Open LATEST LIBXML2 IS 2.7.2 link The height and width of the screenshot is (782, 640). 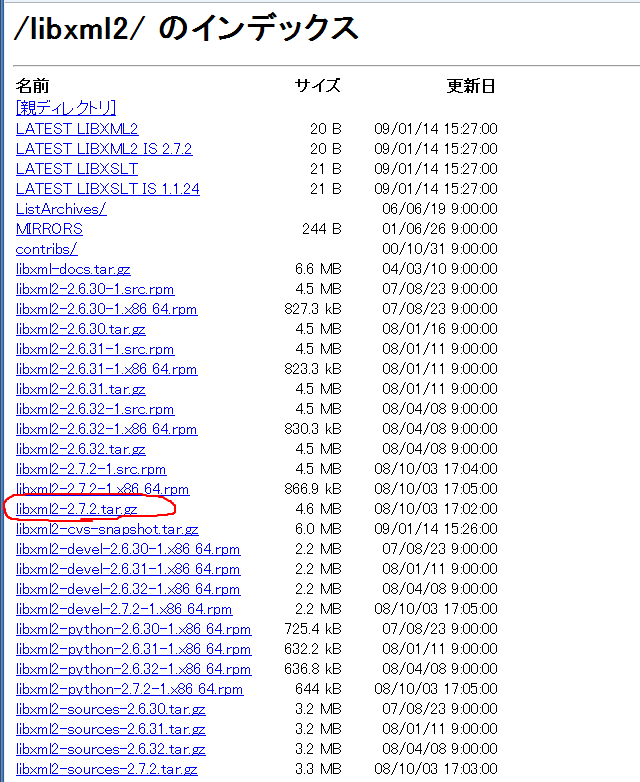click(104, 149)
